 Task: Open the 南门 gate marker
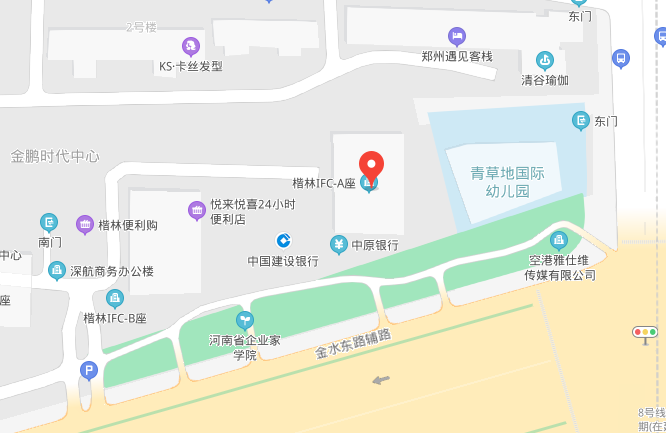pos(49,223)
